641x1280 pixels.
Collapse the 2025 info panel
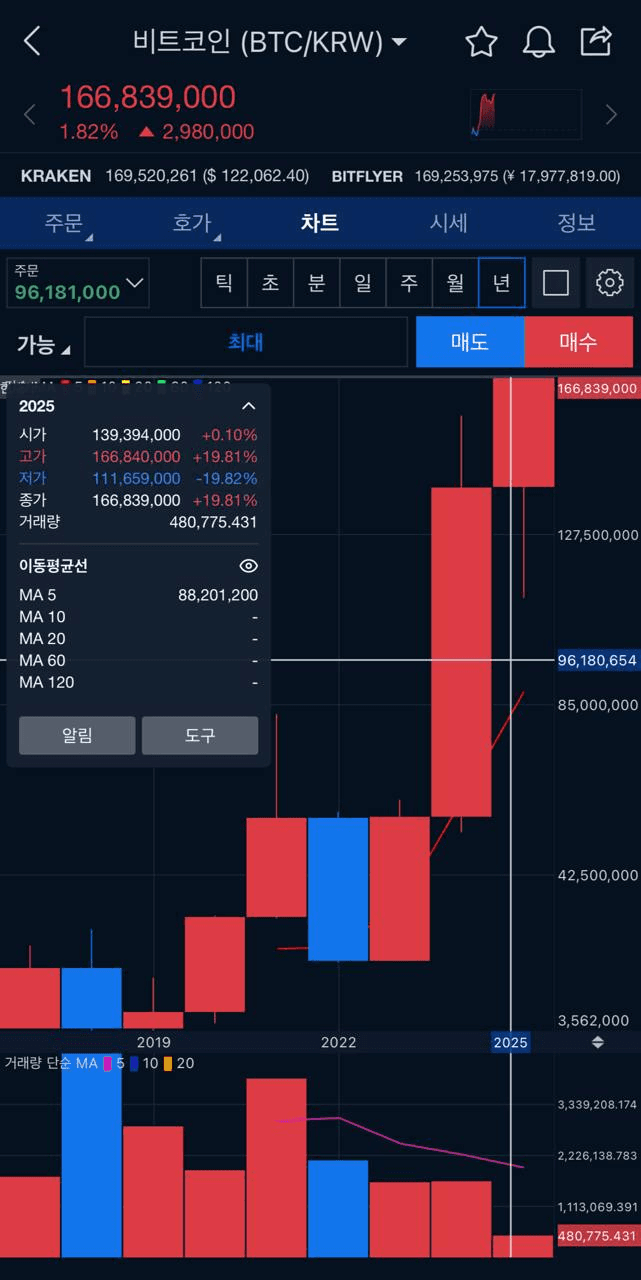(x=249, y=406)
